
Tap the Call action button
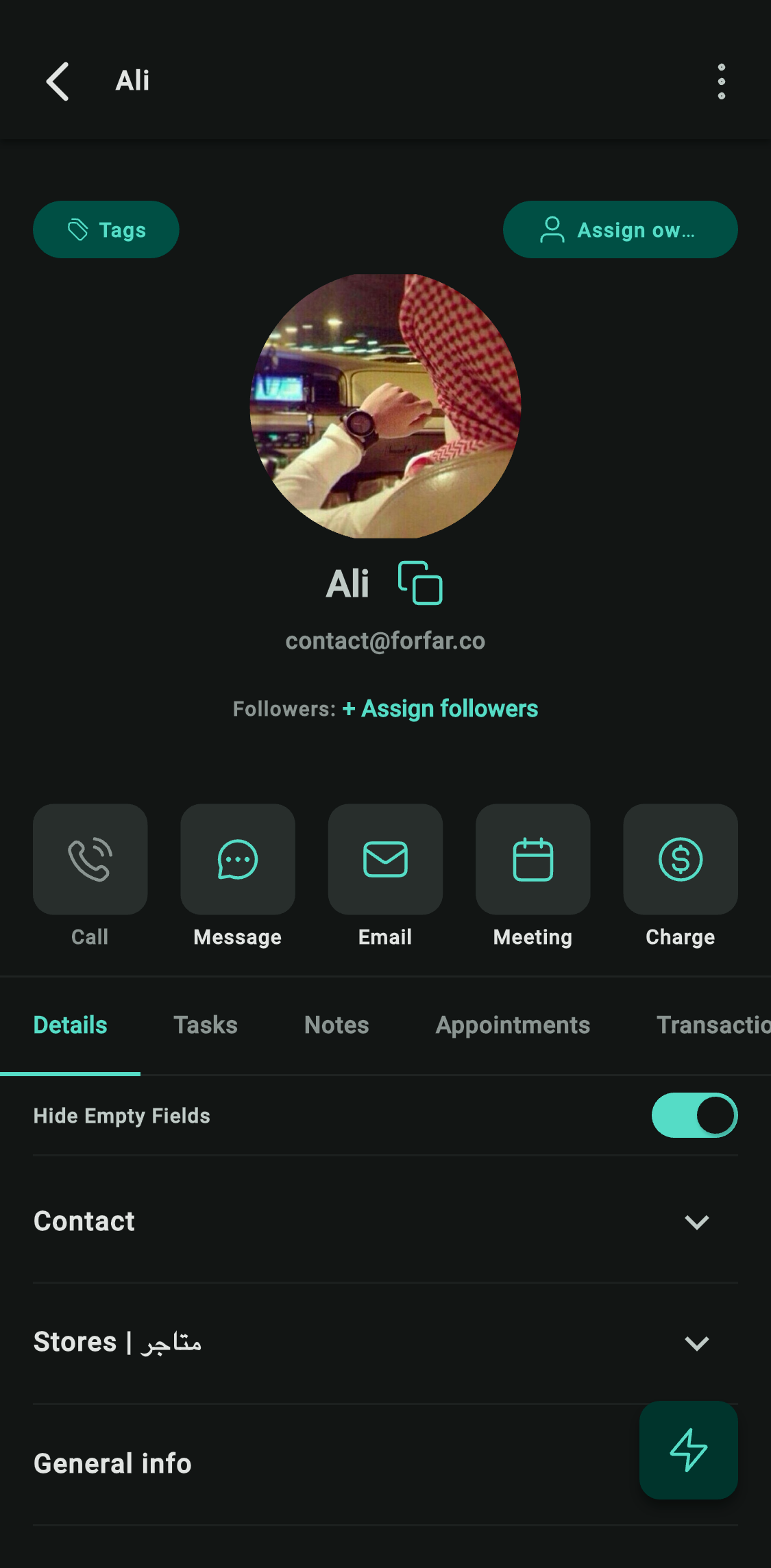point(90,859)
